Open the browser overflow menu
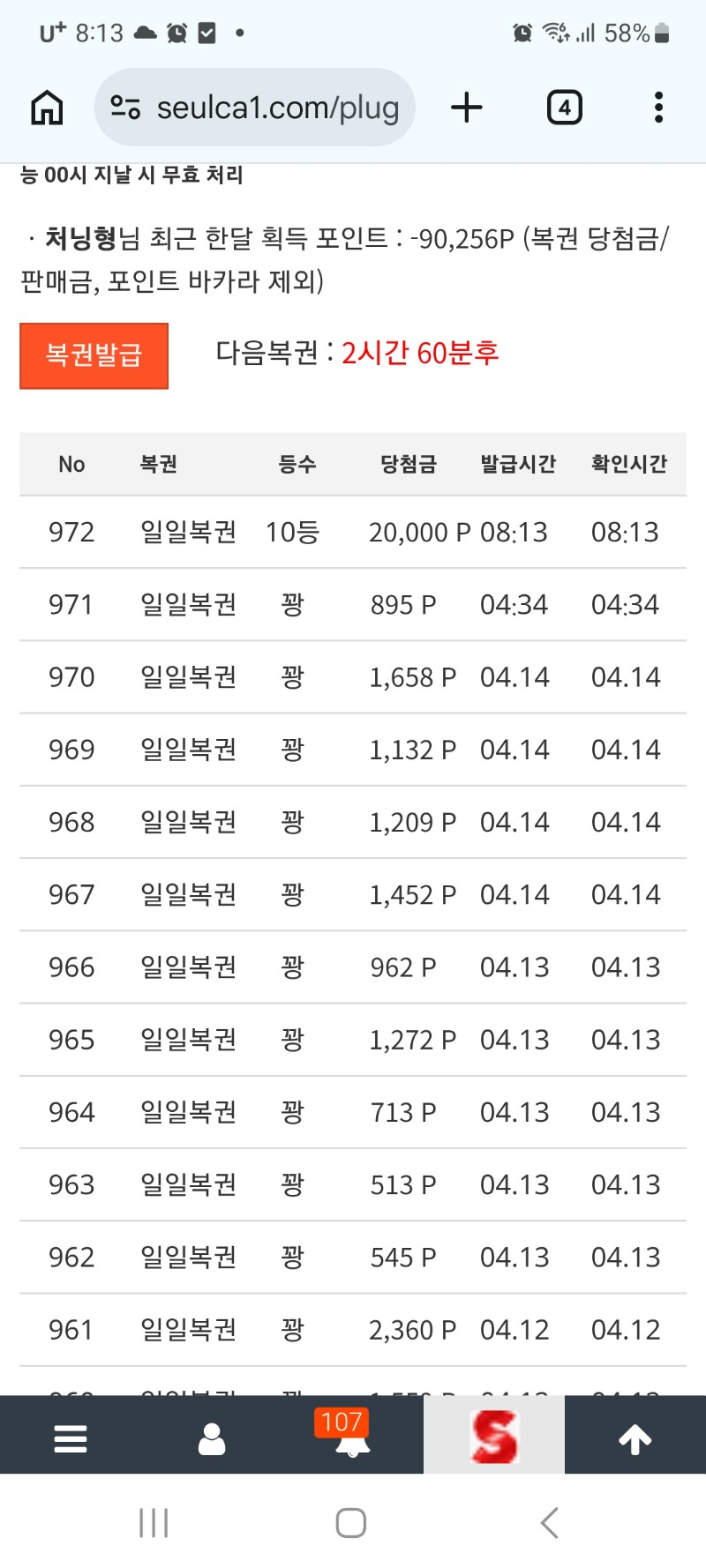706x1568 pixels. pos(658,108)
